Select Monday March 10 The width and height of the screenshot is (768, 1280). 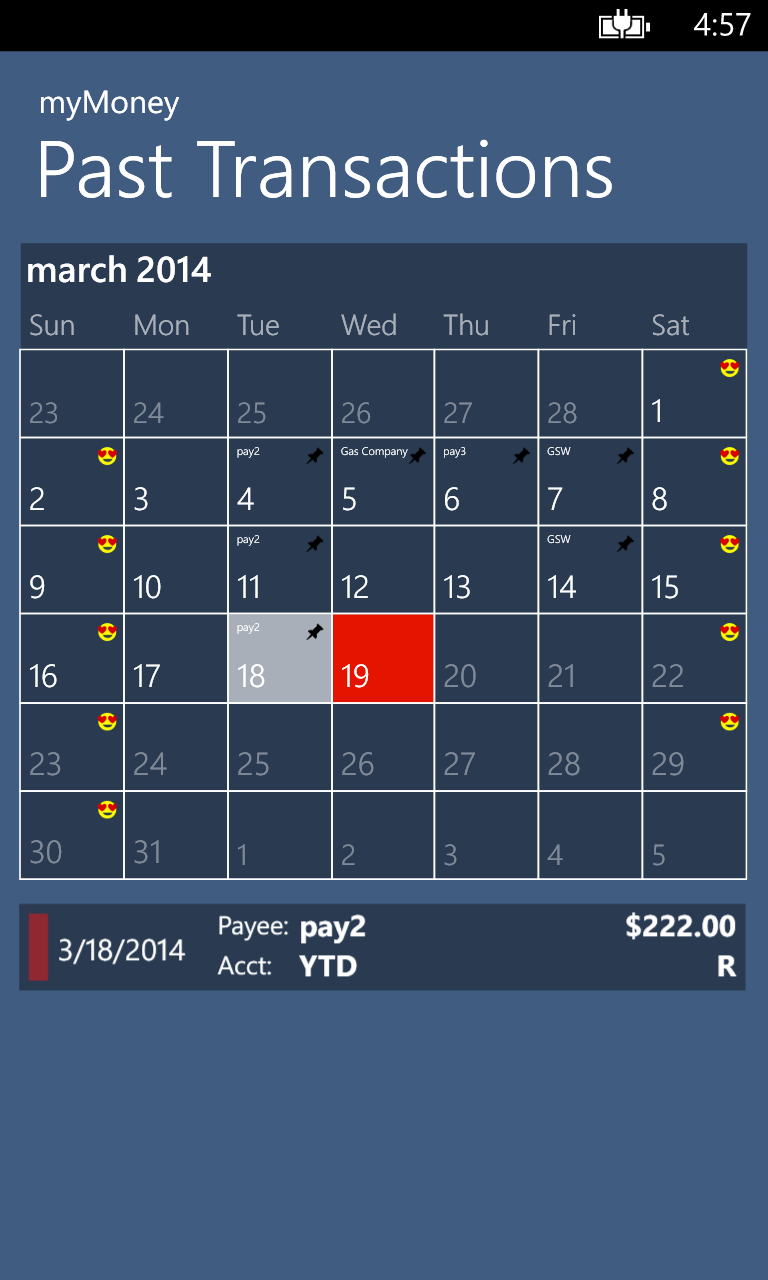(176, 570)
